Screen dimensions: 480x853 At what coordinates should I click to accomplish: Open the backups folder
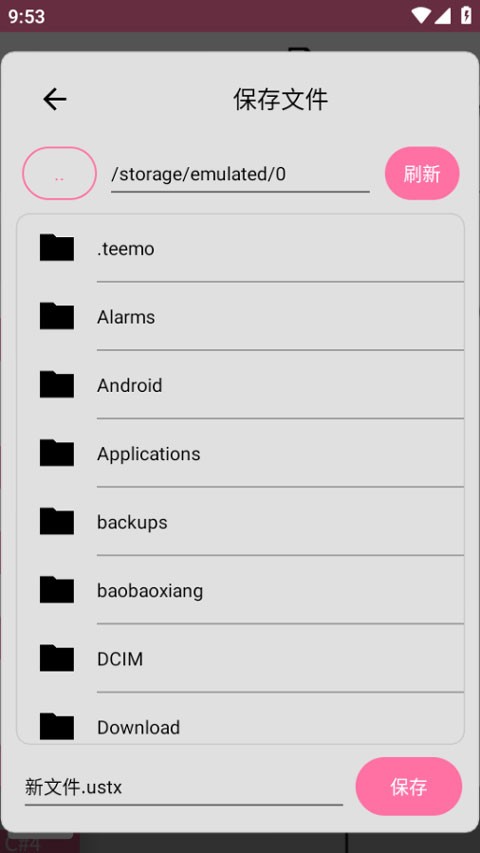click(241, 522)
